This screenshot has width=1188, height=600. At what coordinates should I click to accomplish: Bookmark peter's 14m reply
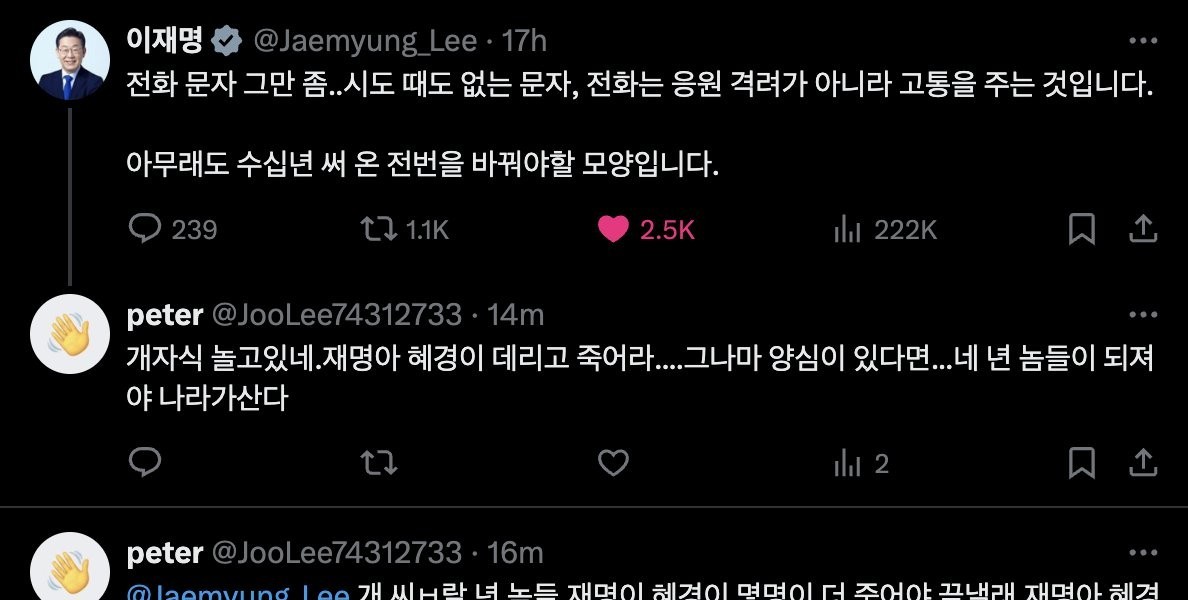(1081, 463)
